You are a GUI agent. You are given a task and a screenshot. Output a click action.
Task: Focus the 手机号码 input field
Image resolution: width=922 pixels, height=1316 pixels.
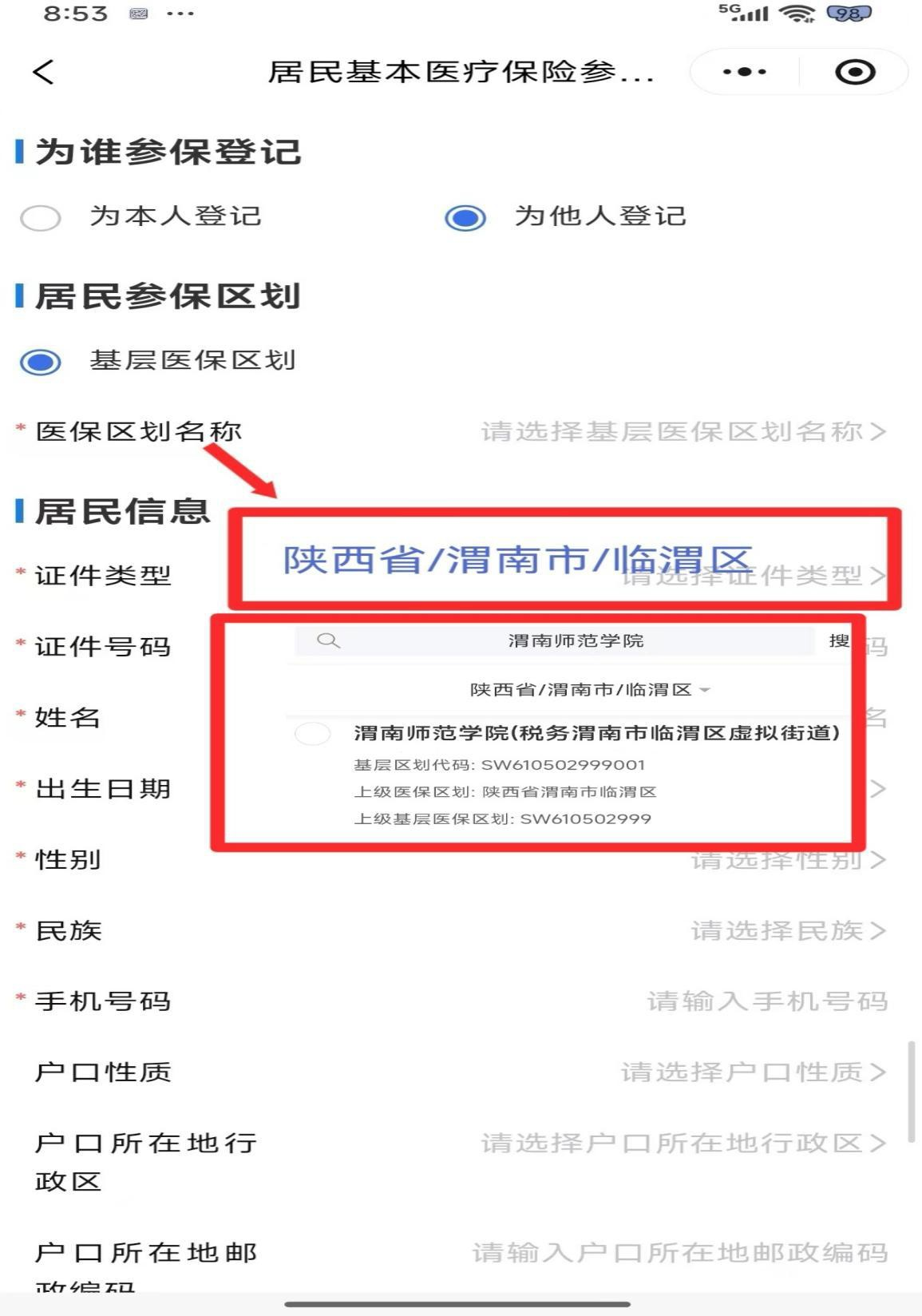point(766,1001)
